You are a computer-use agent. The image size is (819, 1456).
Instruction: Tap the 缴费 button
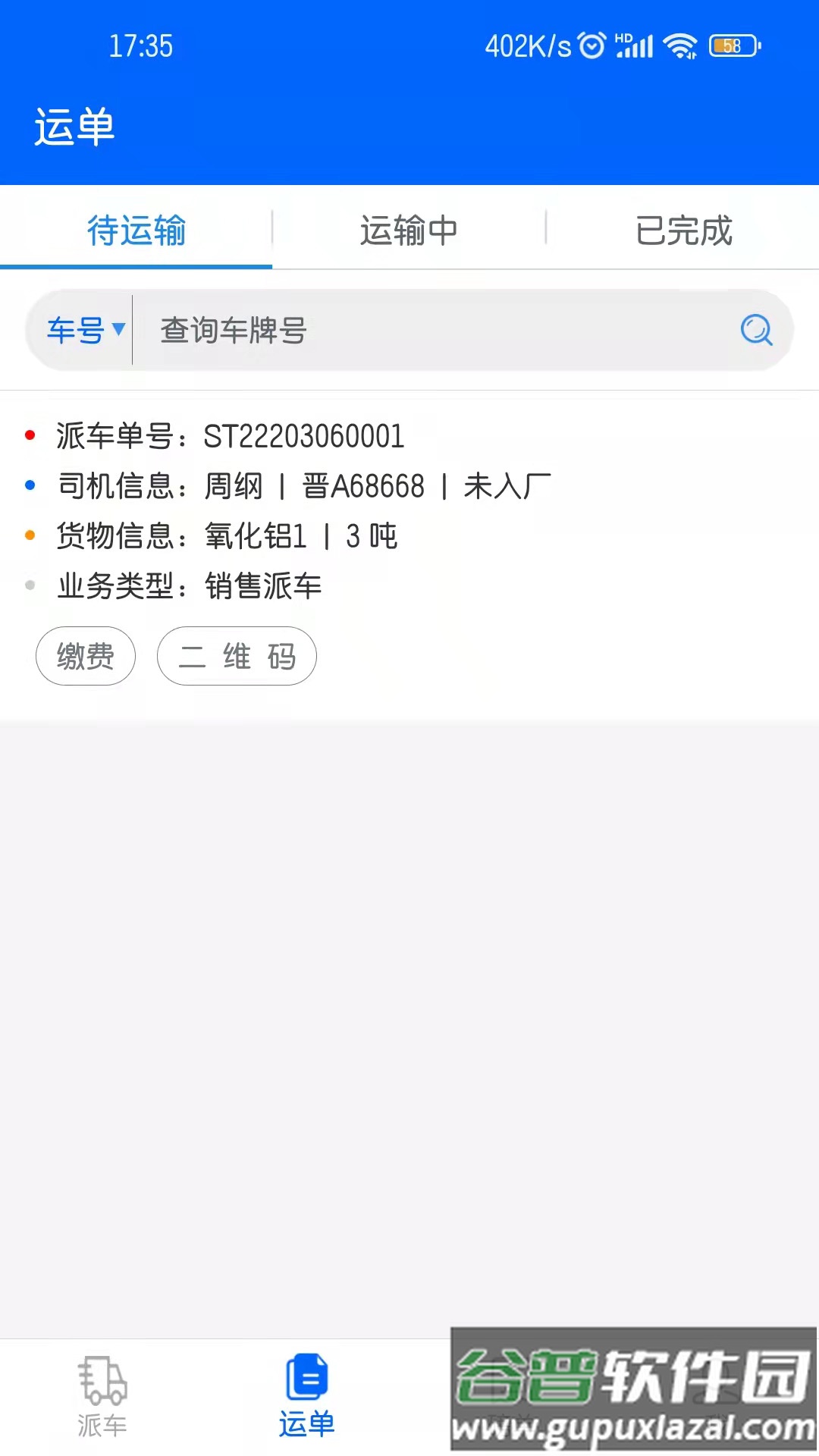[x=86, y=656]
